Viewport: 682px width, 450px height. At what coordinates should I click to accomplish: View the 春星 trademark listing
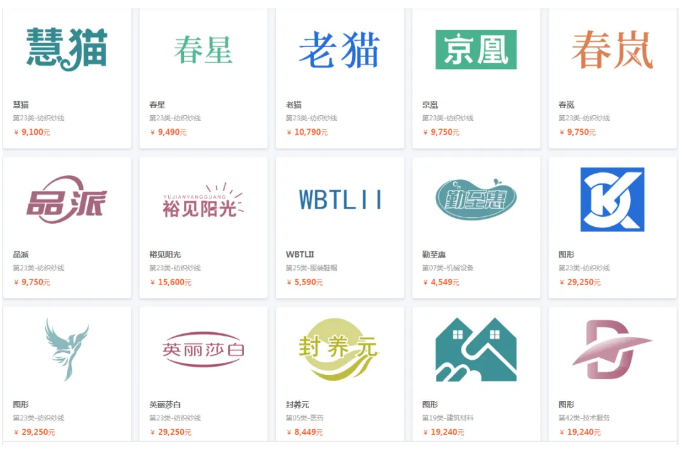(x=204, y=78)
